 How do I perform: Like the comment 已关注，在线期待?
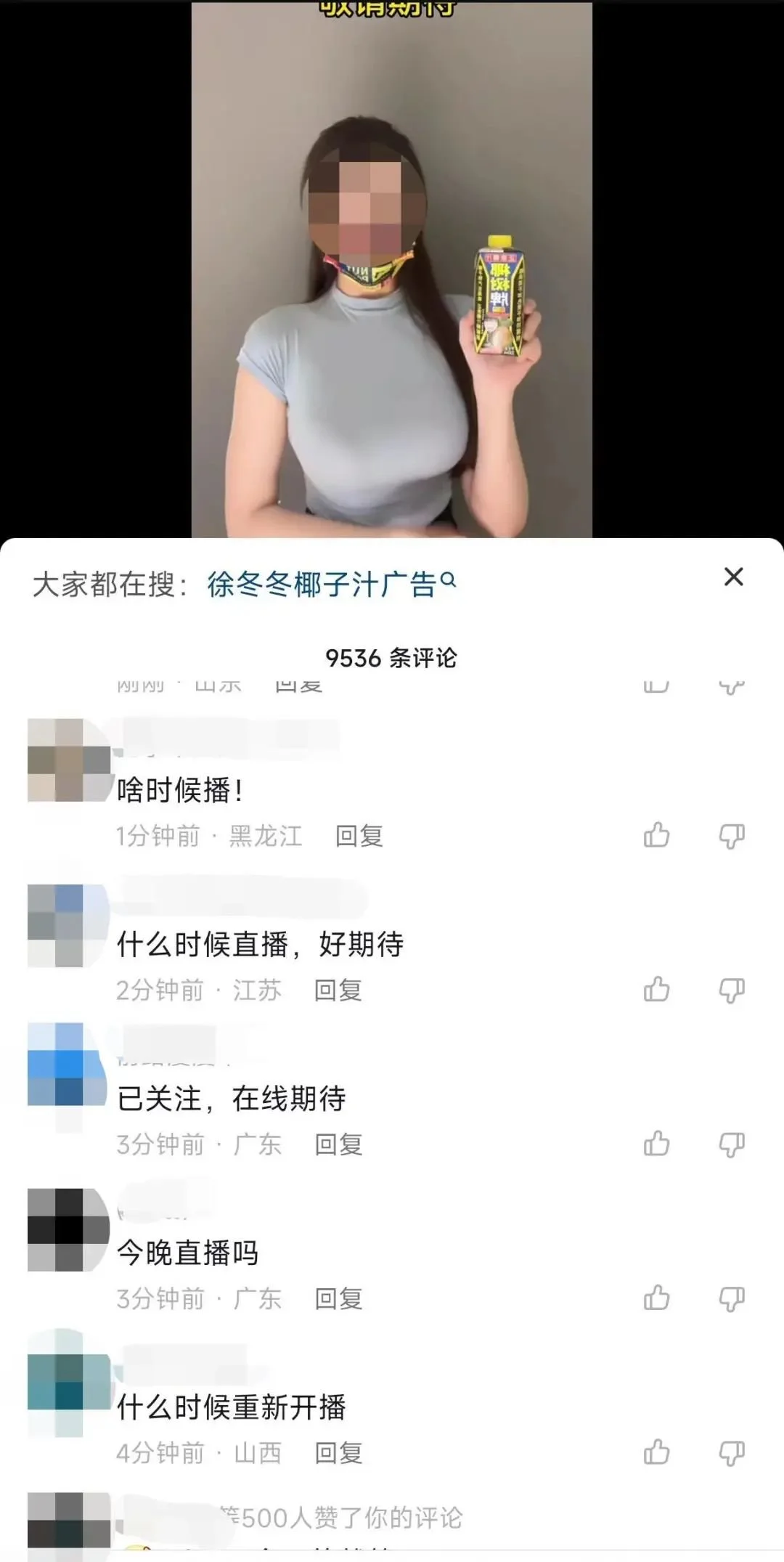pyautogui.click(x=656, y=1144)
